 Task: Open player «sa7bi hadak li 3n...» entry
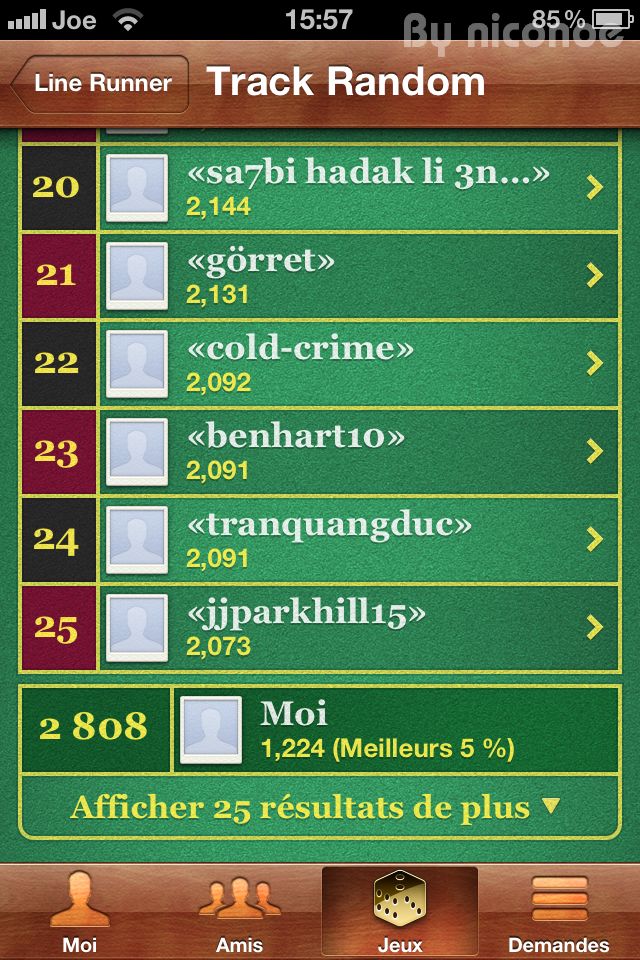[360, 187]
